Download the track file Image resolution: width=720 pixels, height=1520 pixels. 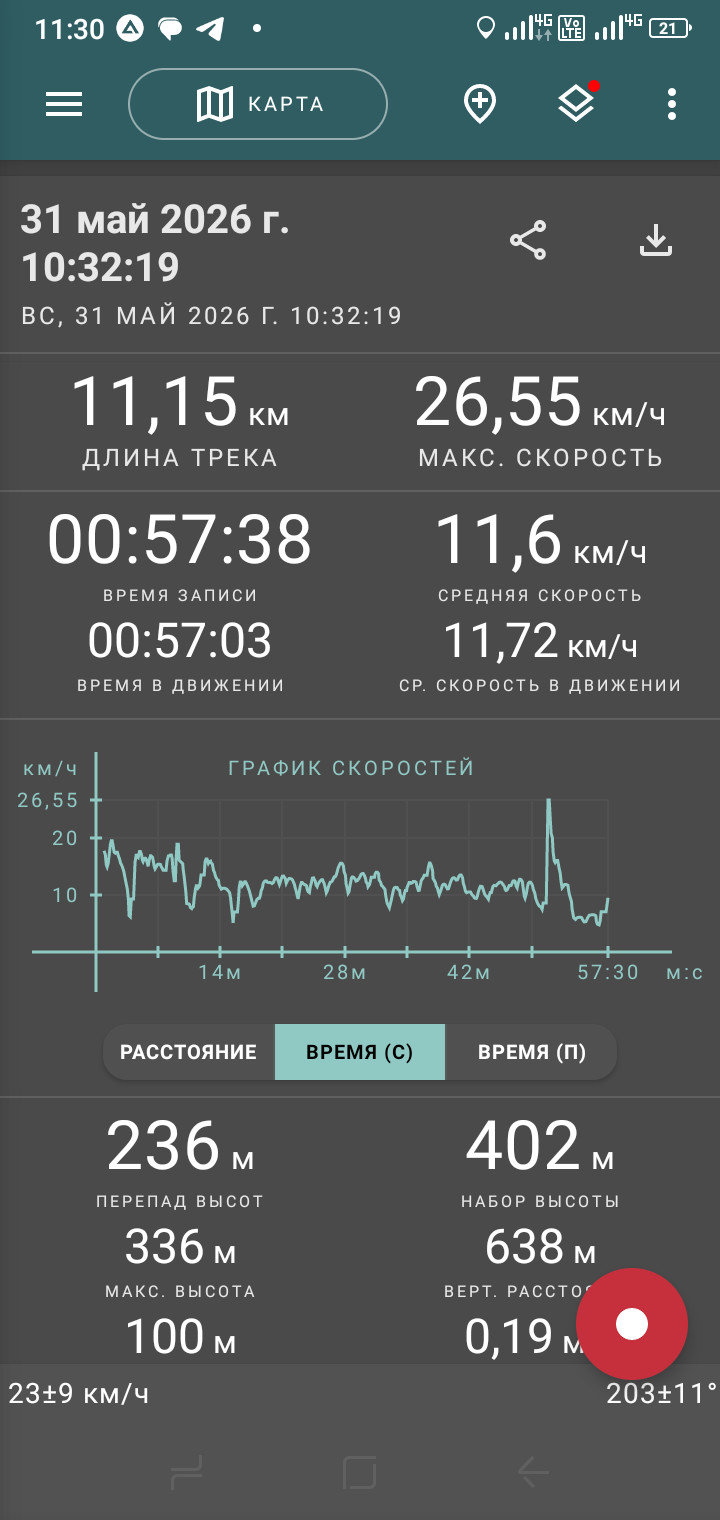pyautogui.click(x=656, y=241)
